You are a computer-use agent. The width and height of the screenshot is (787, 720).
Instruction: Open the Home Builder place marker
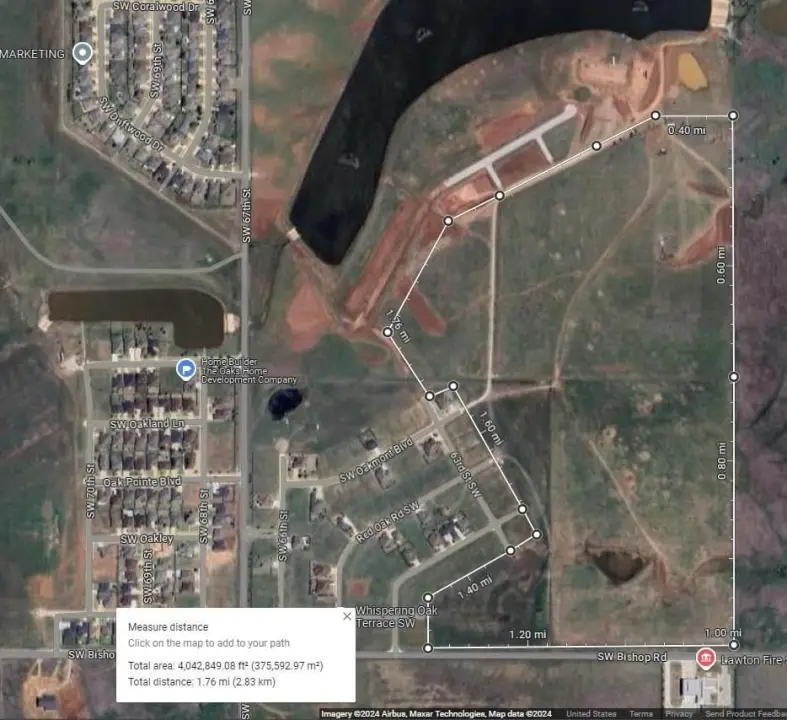186,369
